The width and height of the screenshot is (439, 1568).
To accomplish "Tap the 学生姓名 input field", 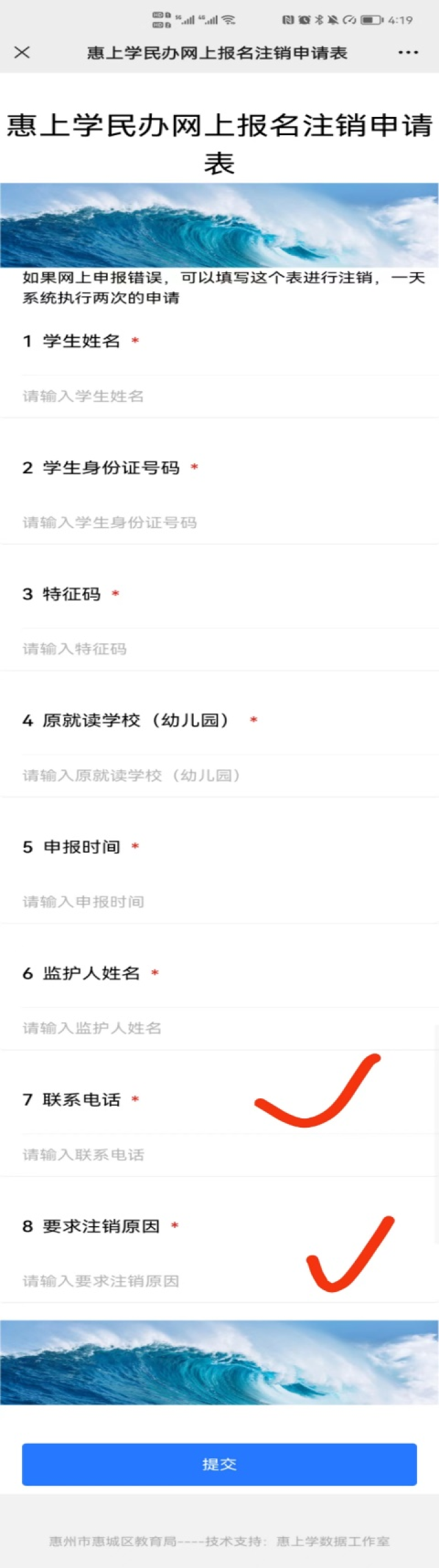I will [220, 396].
